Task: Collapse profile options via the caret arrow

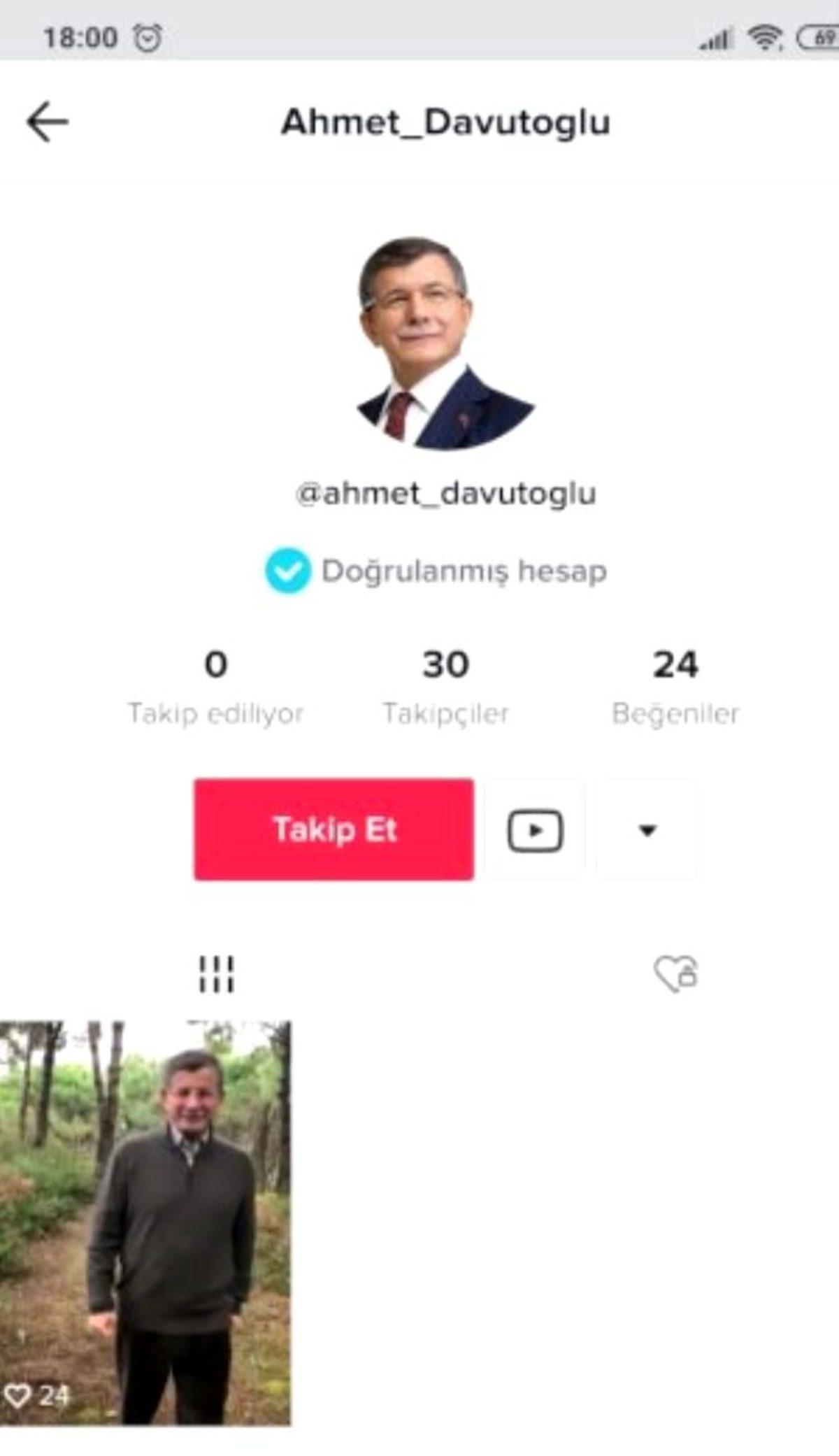Action: 647,830
